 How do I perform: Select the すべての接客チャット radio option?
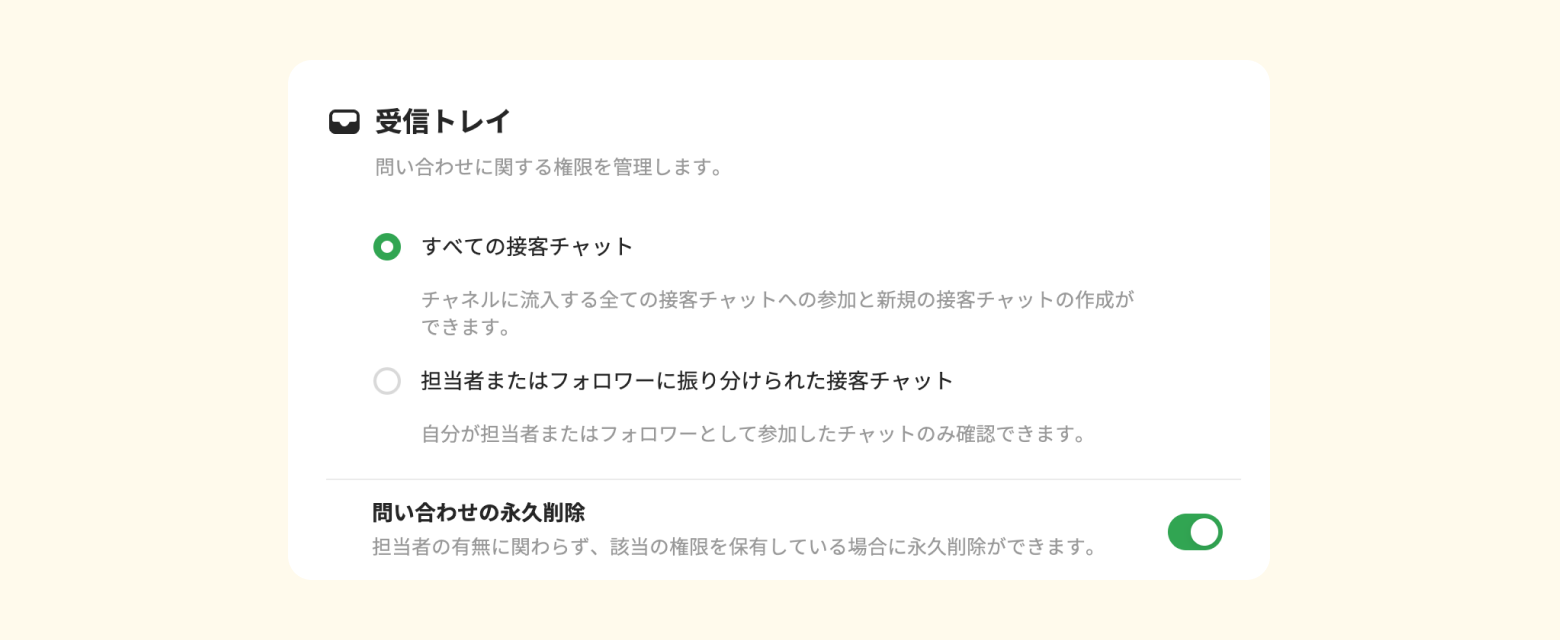click(387, 247)
